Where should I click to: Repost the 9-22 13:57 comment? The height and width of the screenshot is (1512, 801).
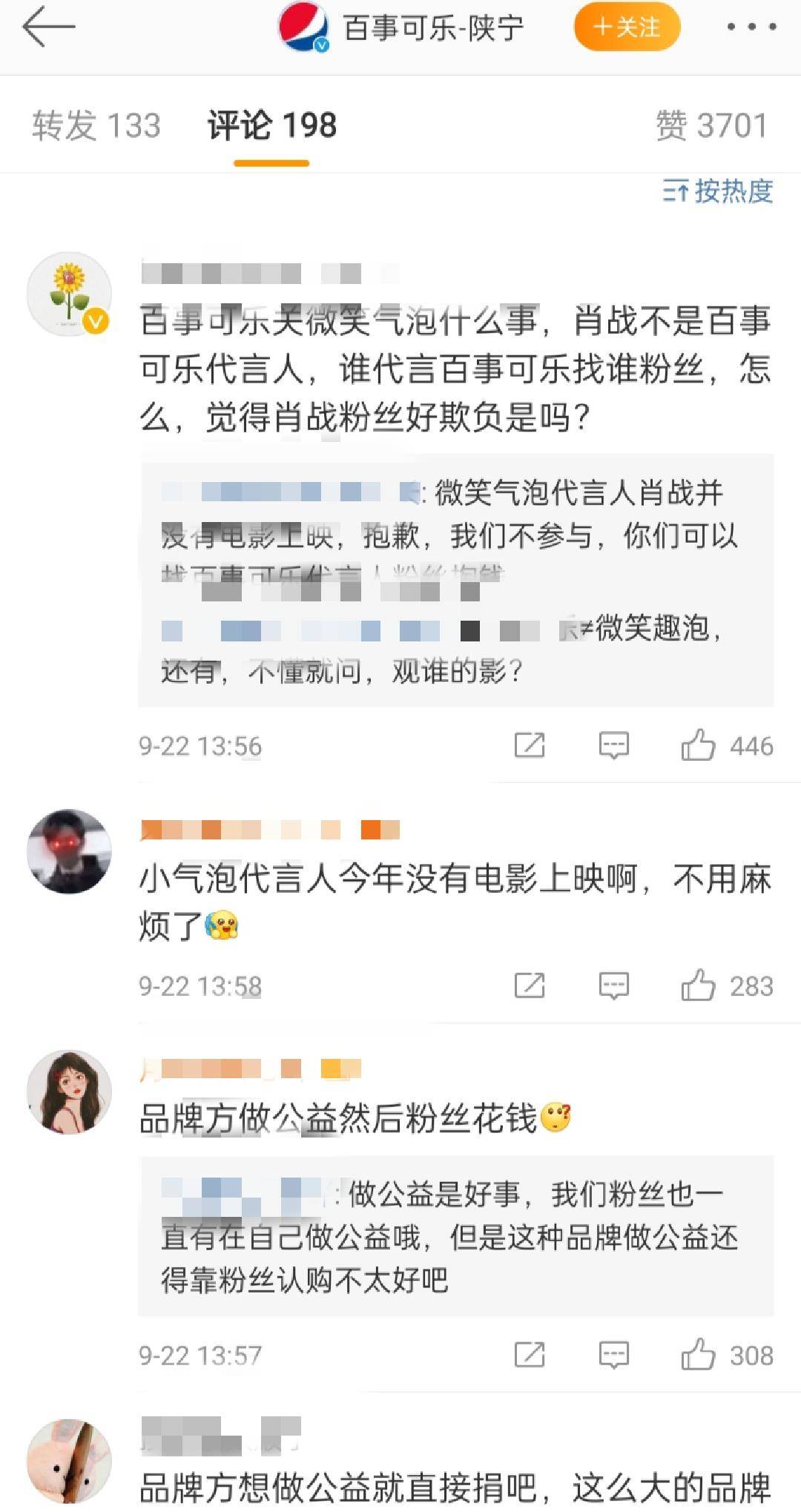[530, 1355]
